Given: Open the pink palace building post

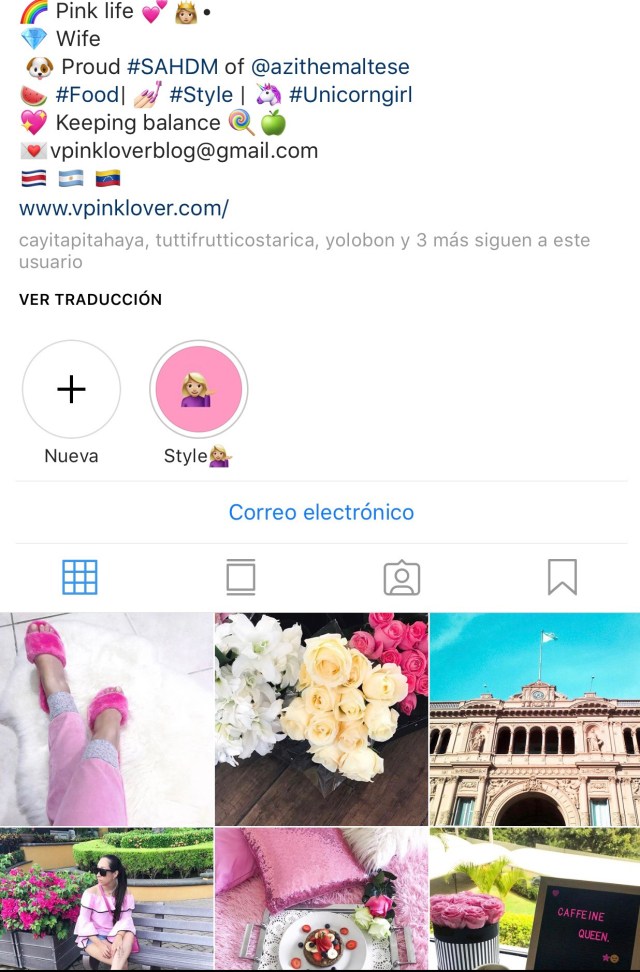Looking at the screenshot, I should tap(534, 718).
